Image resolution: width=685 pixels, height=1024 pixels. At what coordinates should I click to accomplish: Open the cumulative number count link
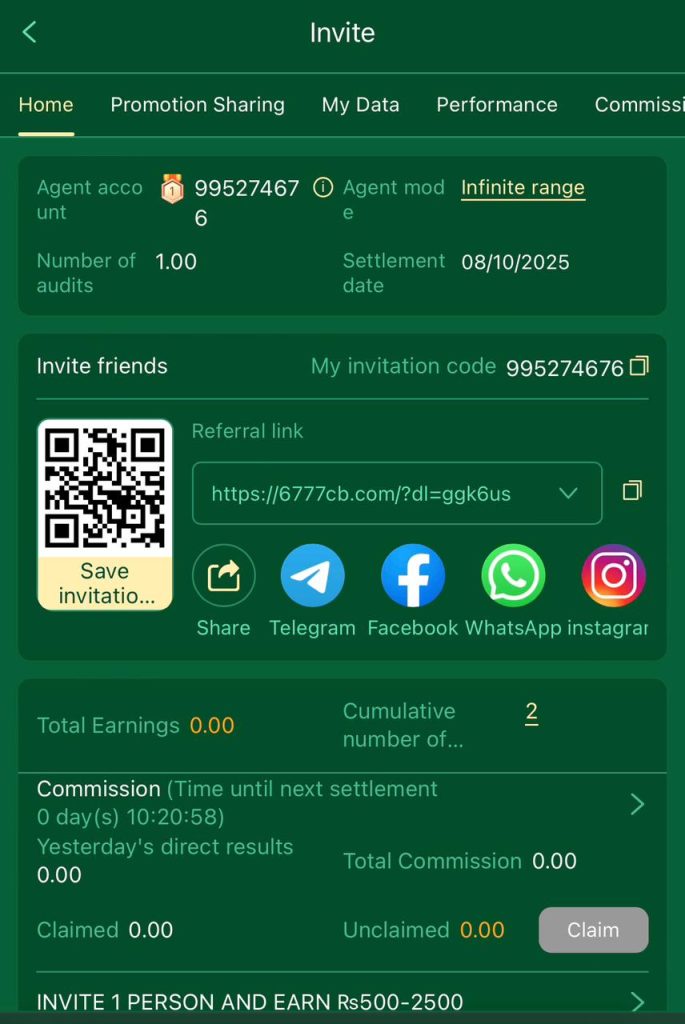(531, 713)
